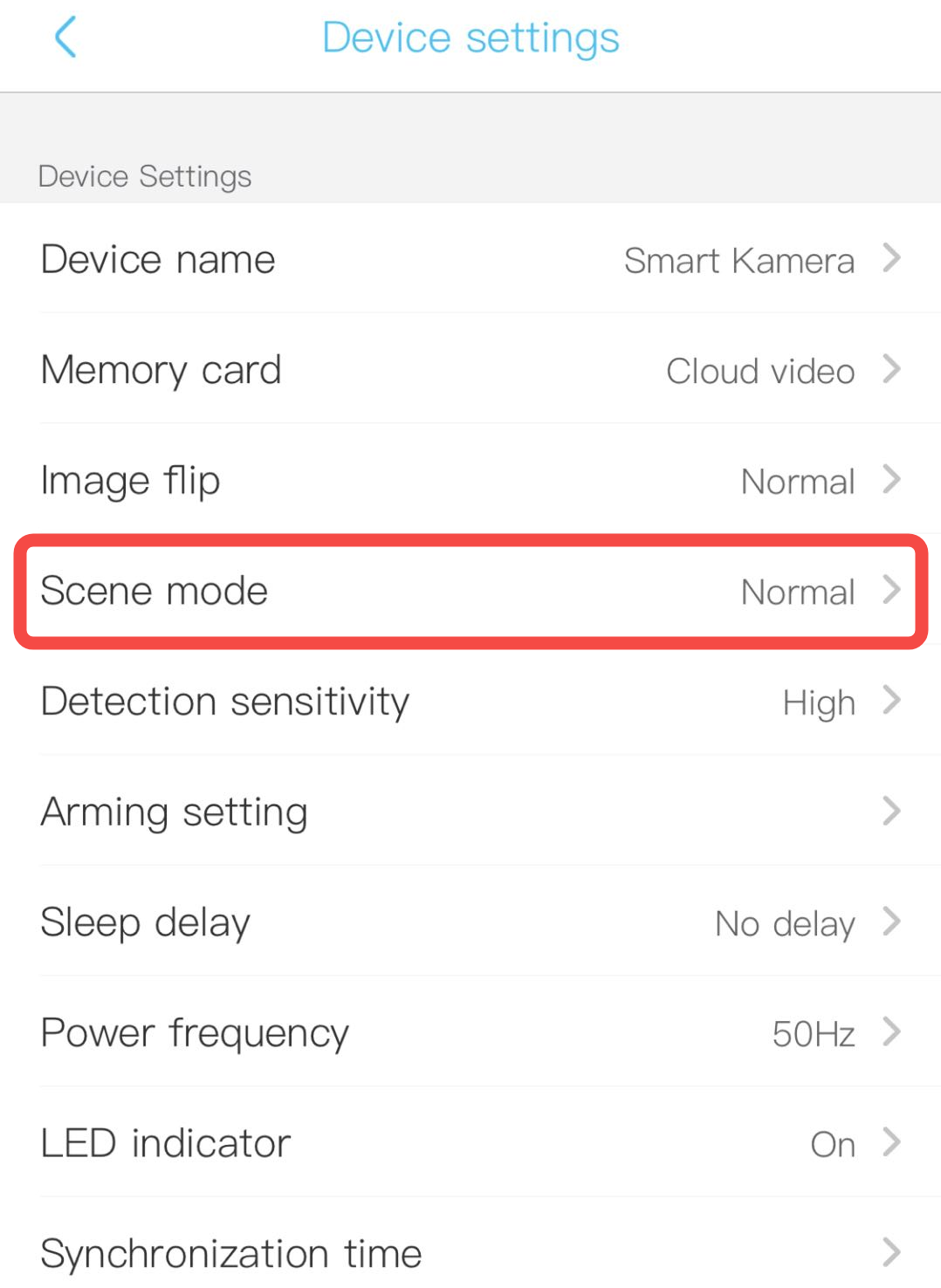
Task: Change the Image flip option
Action: (470, 481)
